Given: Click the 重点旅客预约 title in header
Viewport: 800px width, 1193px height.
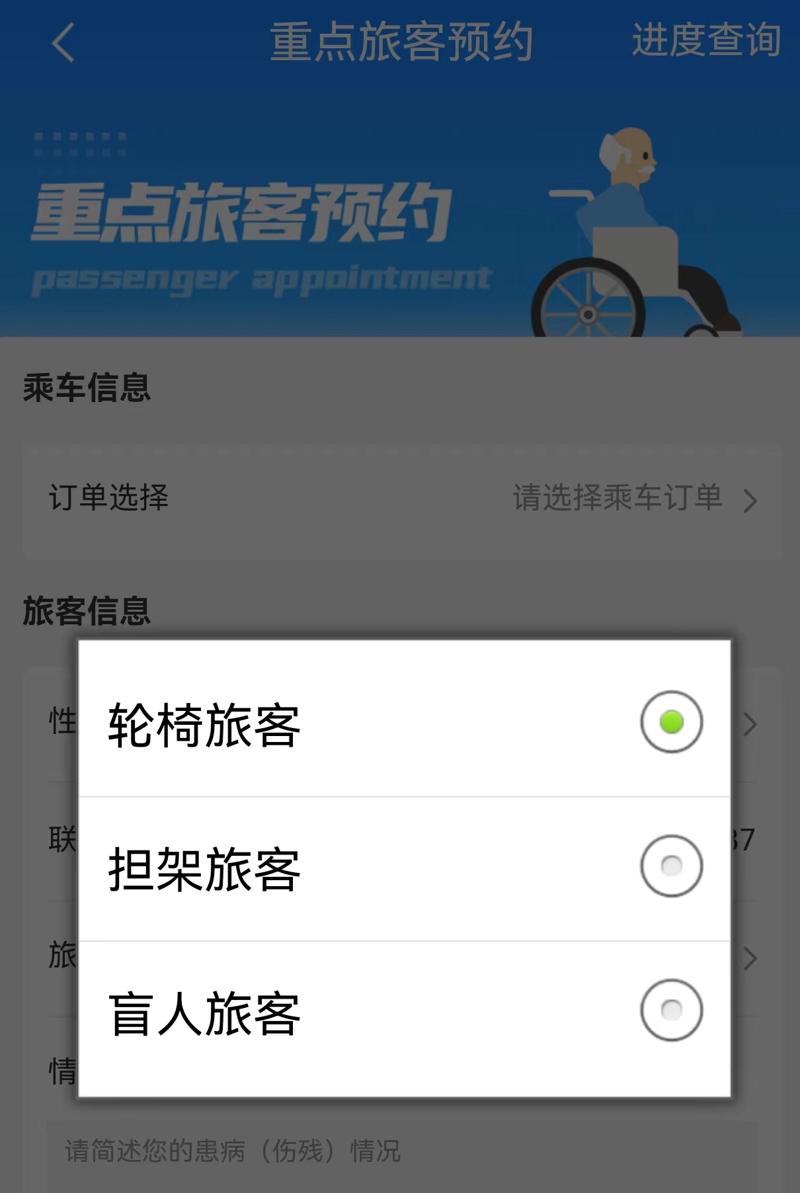Looking at the screenshot, I should pyautogui.click(x=400, y=42).
